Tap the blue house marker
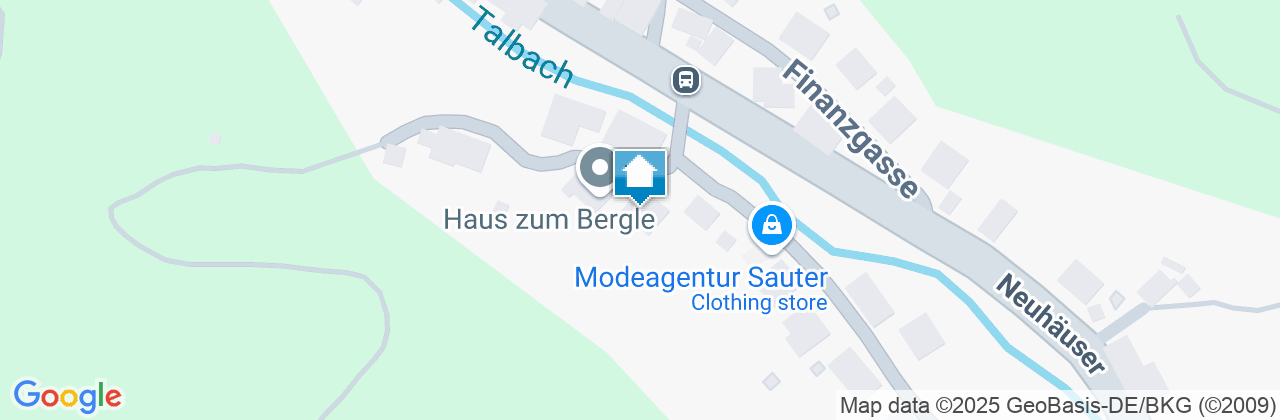The height and width of the screenshot is (420, 1280). pos(640,174)
